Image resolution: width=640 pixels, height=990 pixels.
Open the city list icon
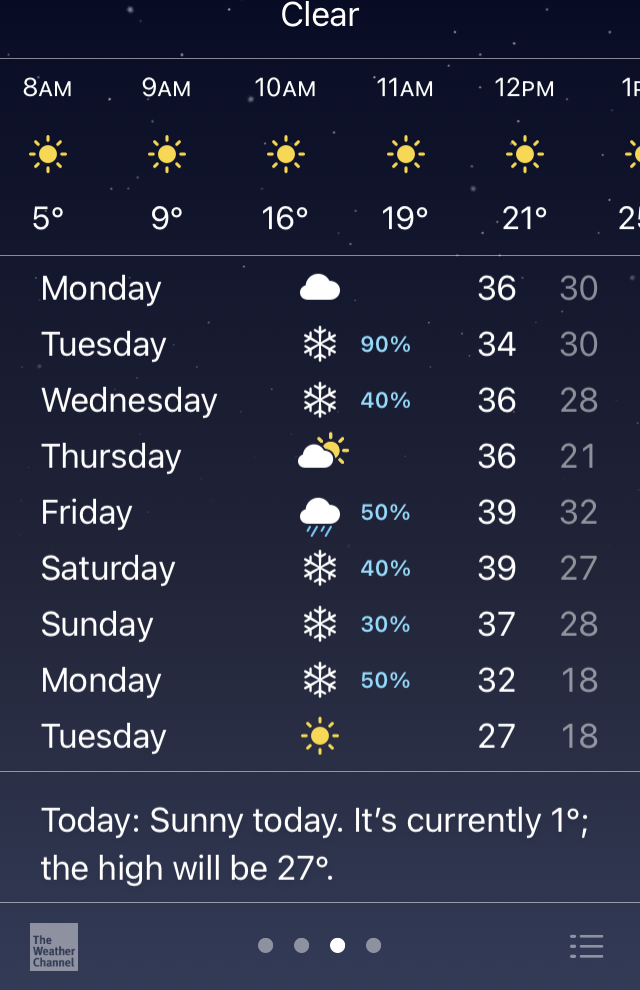[586, 946]
